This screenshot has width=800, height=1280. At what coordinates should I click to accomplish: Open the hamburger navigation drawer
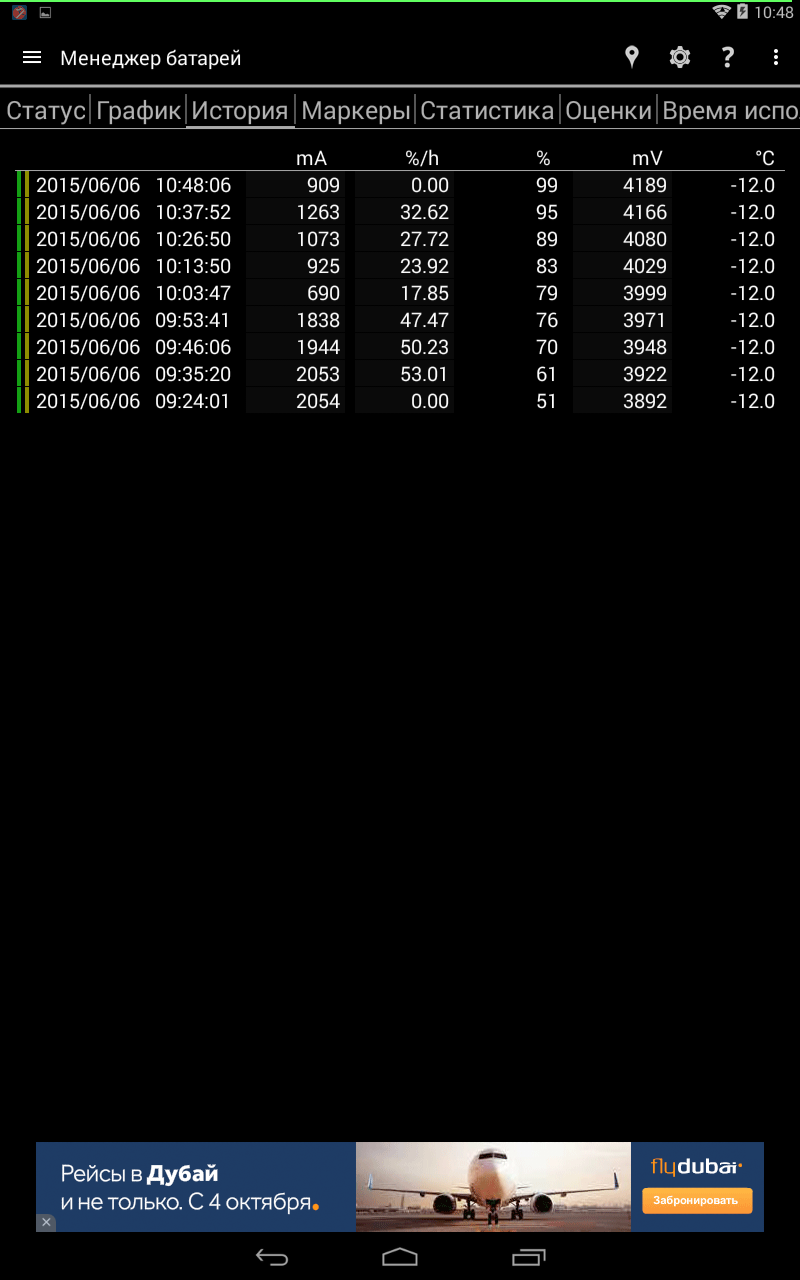click(x=32, y=58)
